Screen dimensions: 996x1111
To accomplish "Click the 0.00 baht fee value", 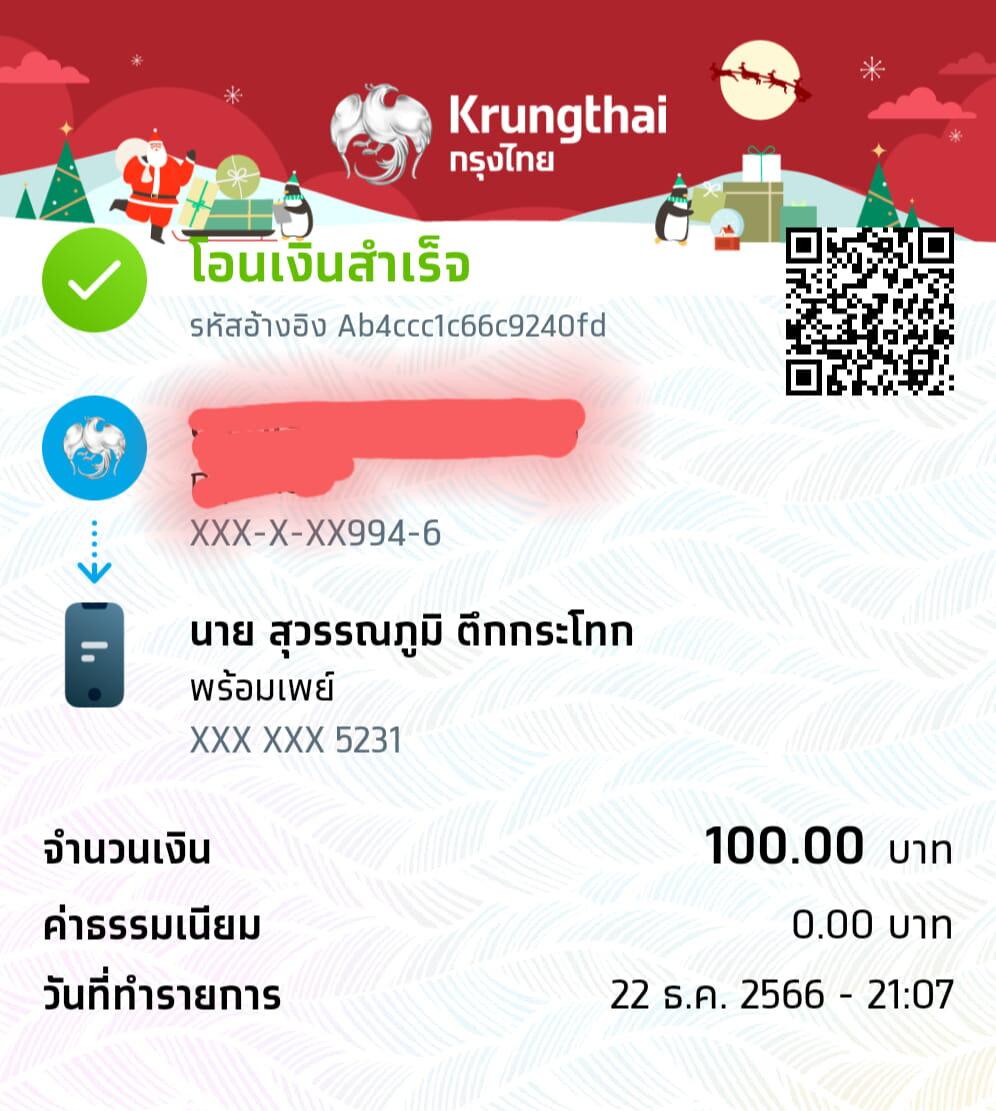I will pyautogui.click(x=836, y=925).
